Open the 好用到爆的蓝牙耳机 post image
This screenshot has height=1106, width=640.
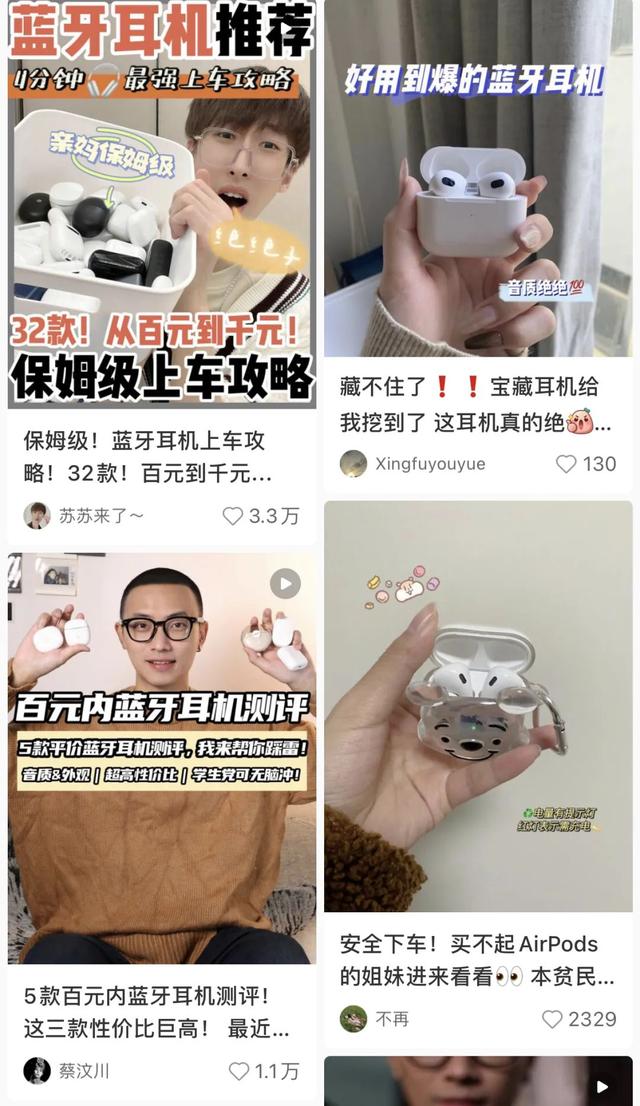(x=478, y=178)
